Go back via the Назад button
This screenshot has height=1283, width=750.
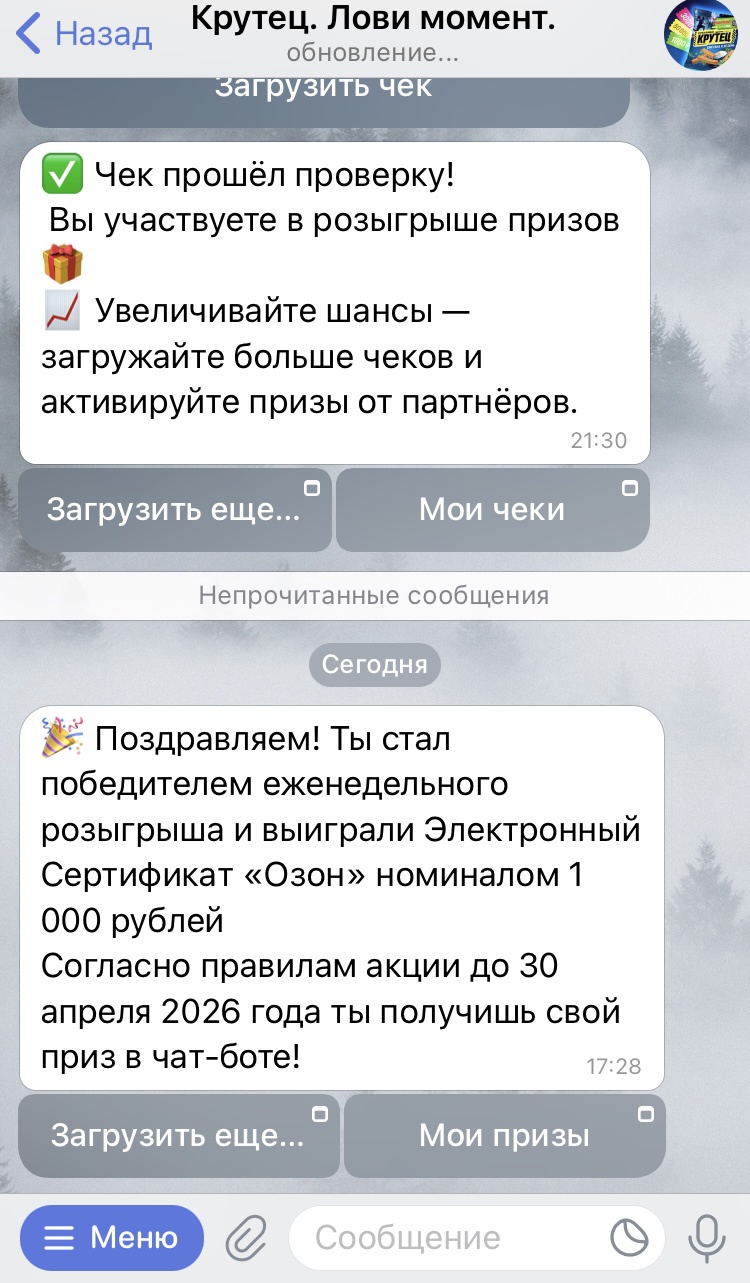pyautogui.click(x=85, y=33)
